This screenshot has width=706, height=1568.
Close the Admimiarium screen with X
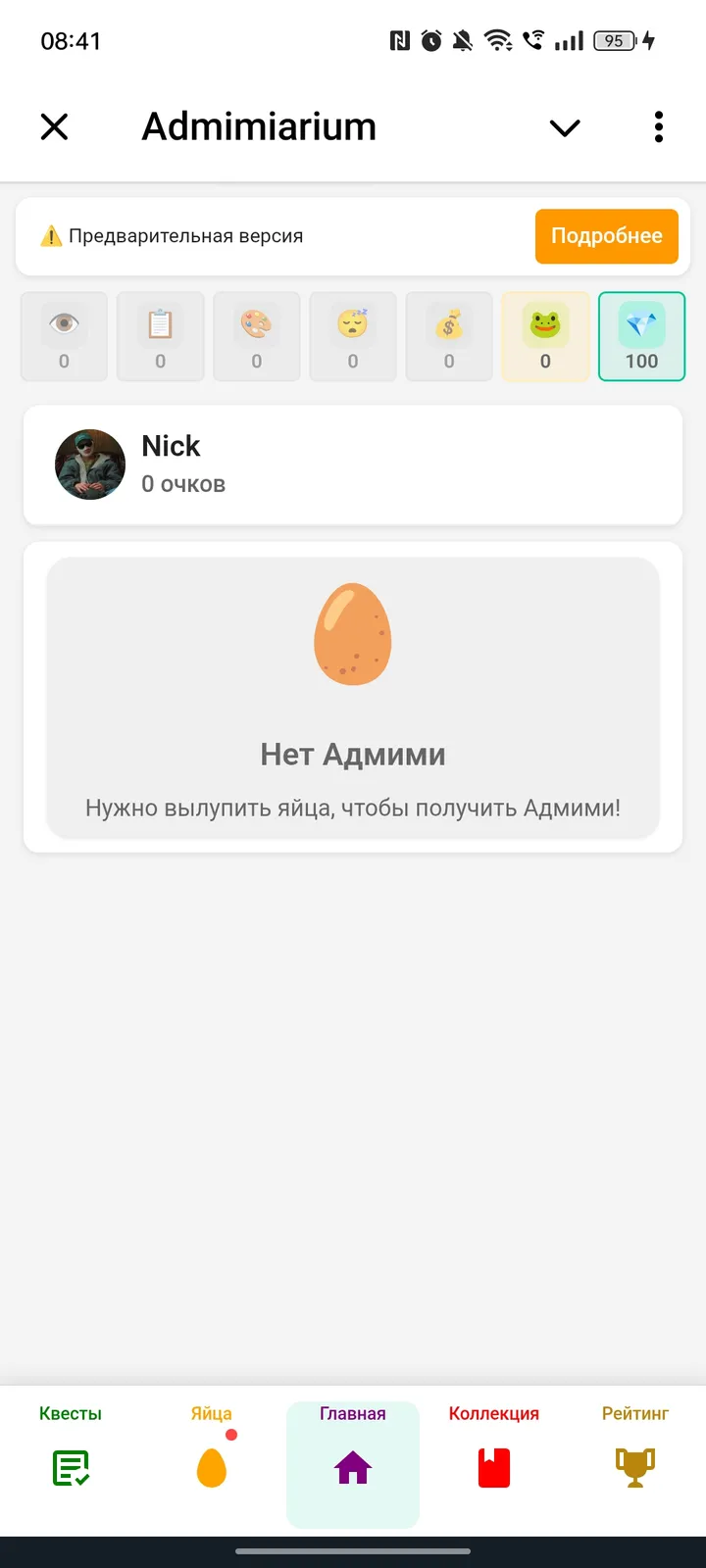54,127
